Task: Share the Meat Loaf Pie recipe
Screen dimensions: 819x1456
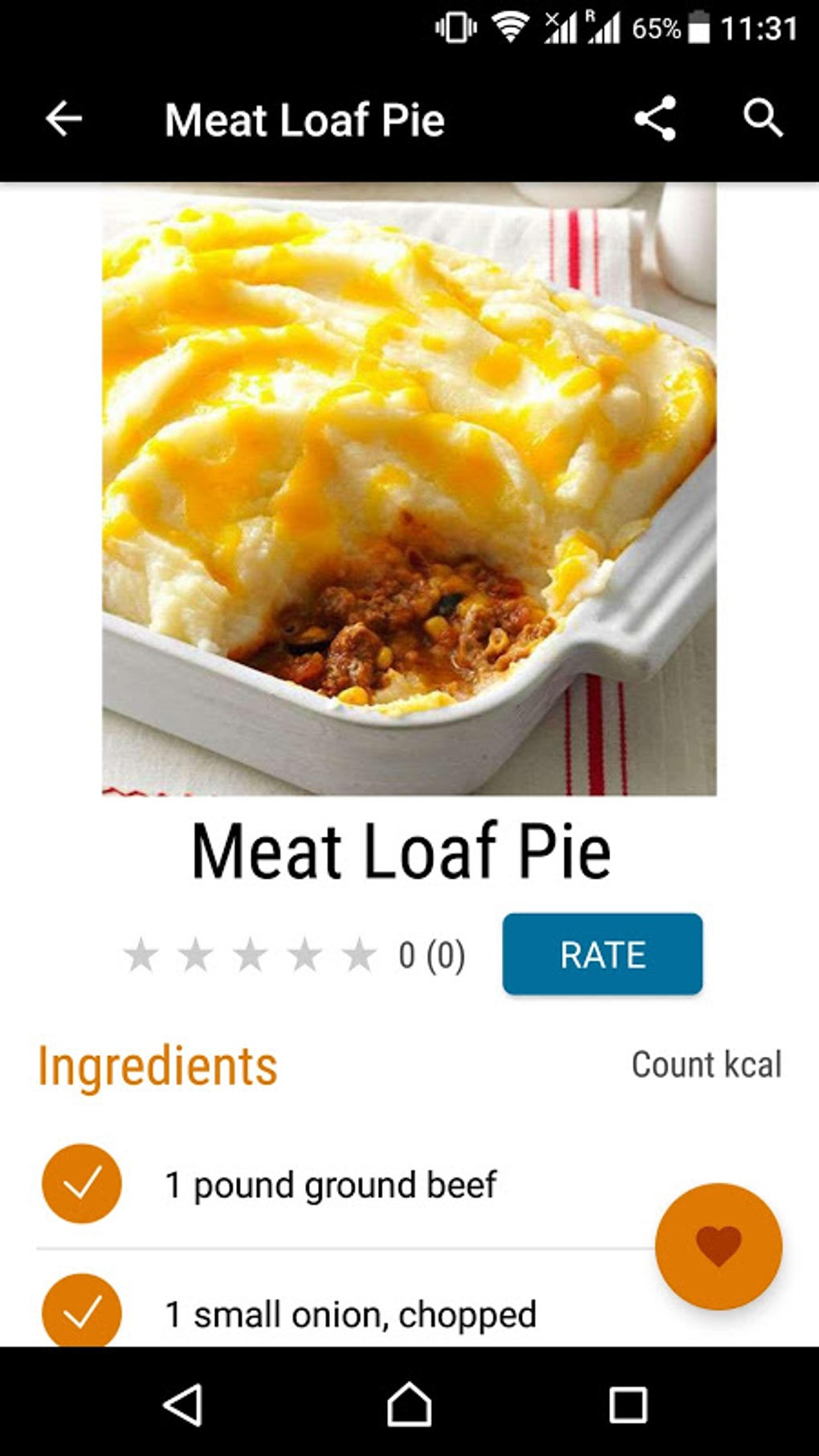Action: [654, 119]
